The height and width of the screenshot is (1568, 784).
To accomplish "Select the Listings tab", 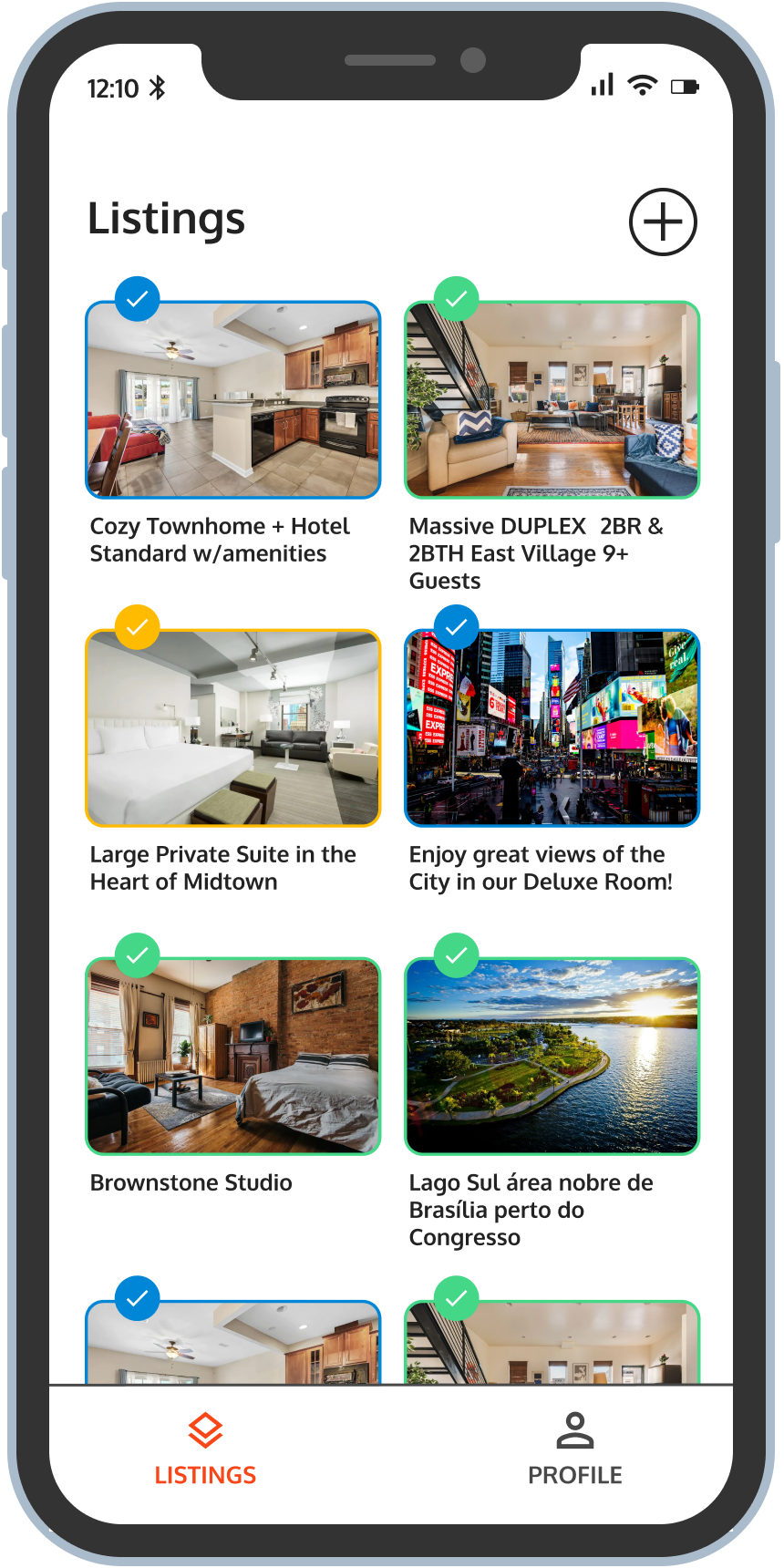I will click(x=205, y=1449).
